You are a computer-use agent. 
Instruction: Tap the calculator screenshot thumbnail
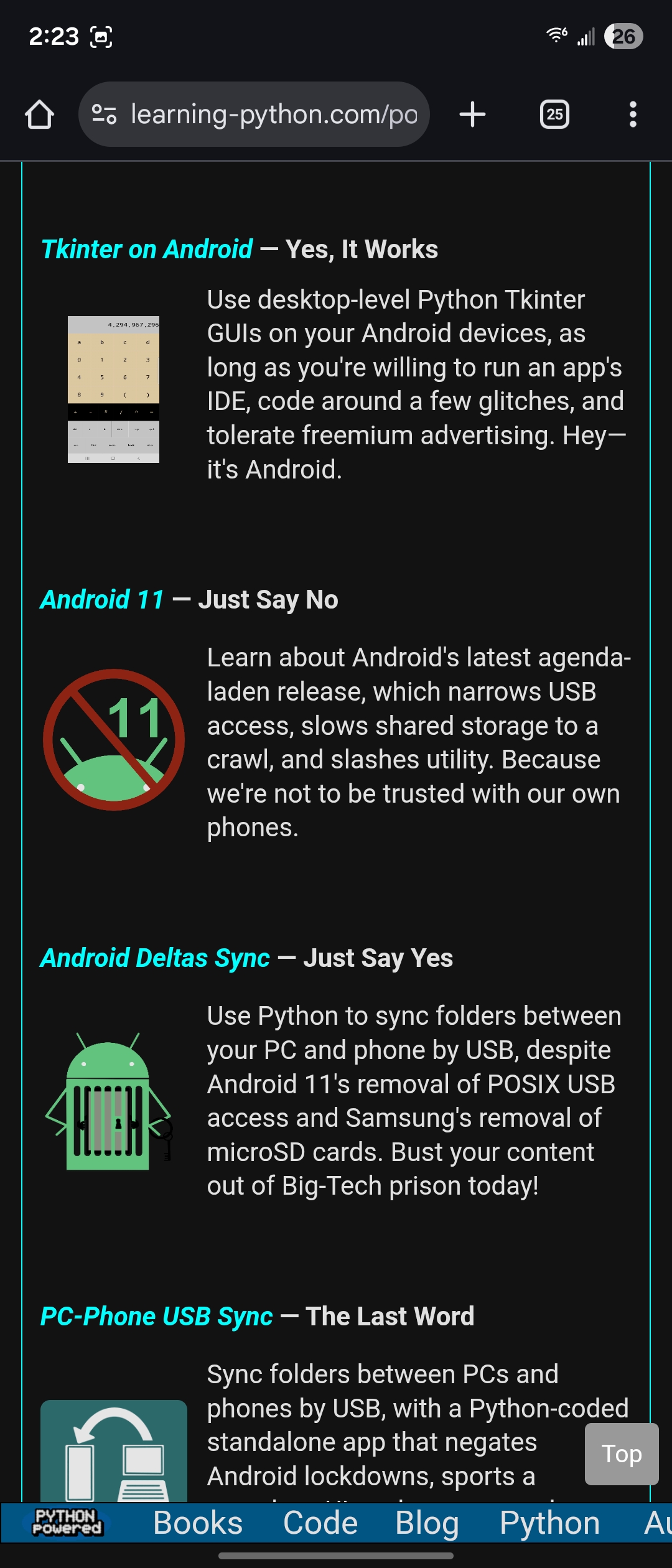click(x=113, y=390)
